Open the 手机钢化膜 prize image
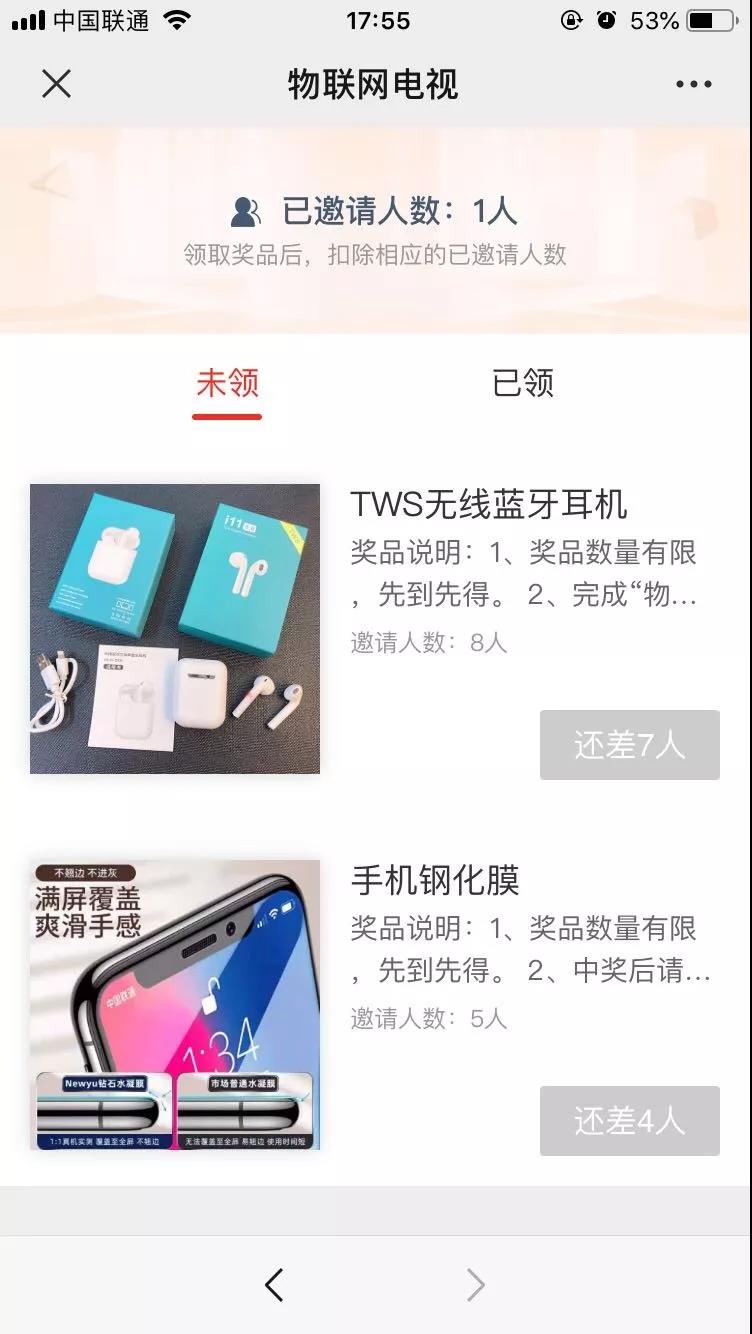This screenshot has height=1334, width=752. click(175, 1005)
